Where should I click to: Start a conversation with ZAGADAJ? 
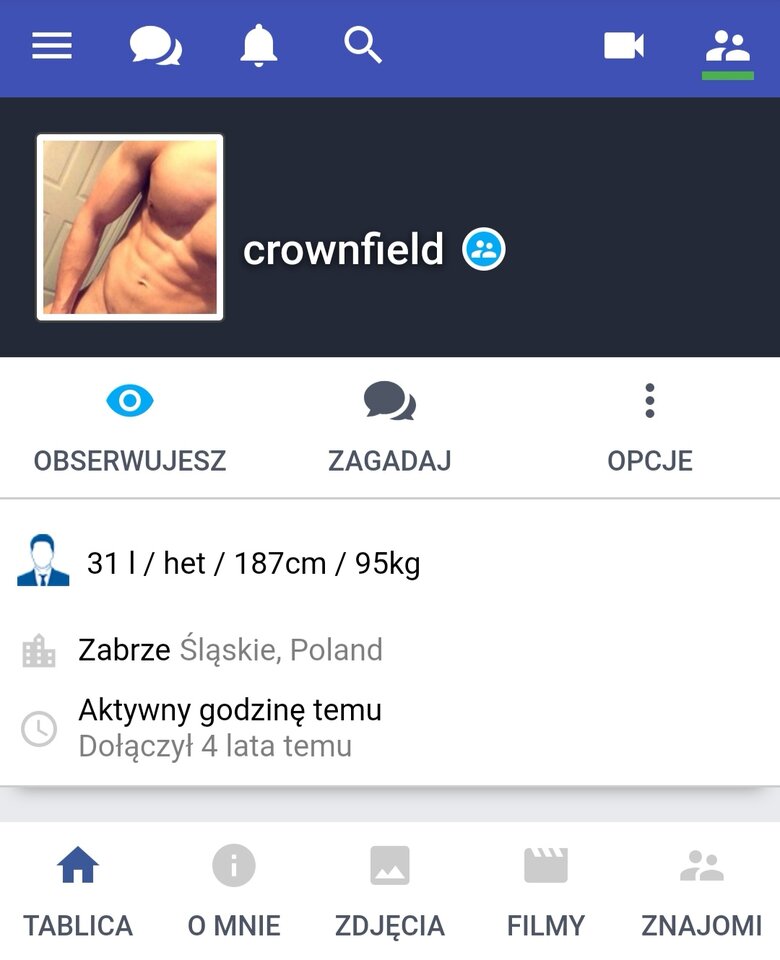[x=390, y=430]
